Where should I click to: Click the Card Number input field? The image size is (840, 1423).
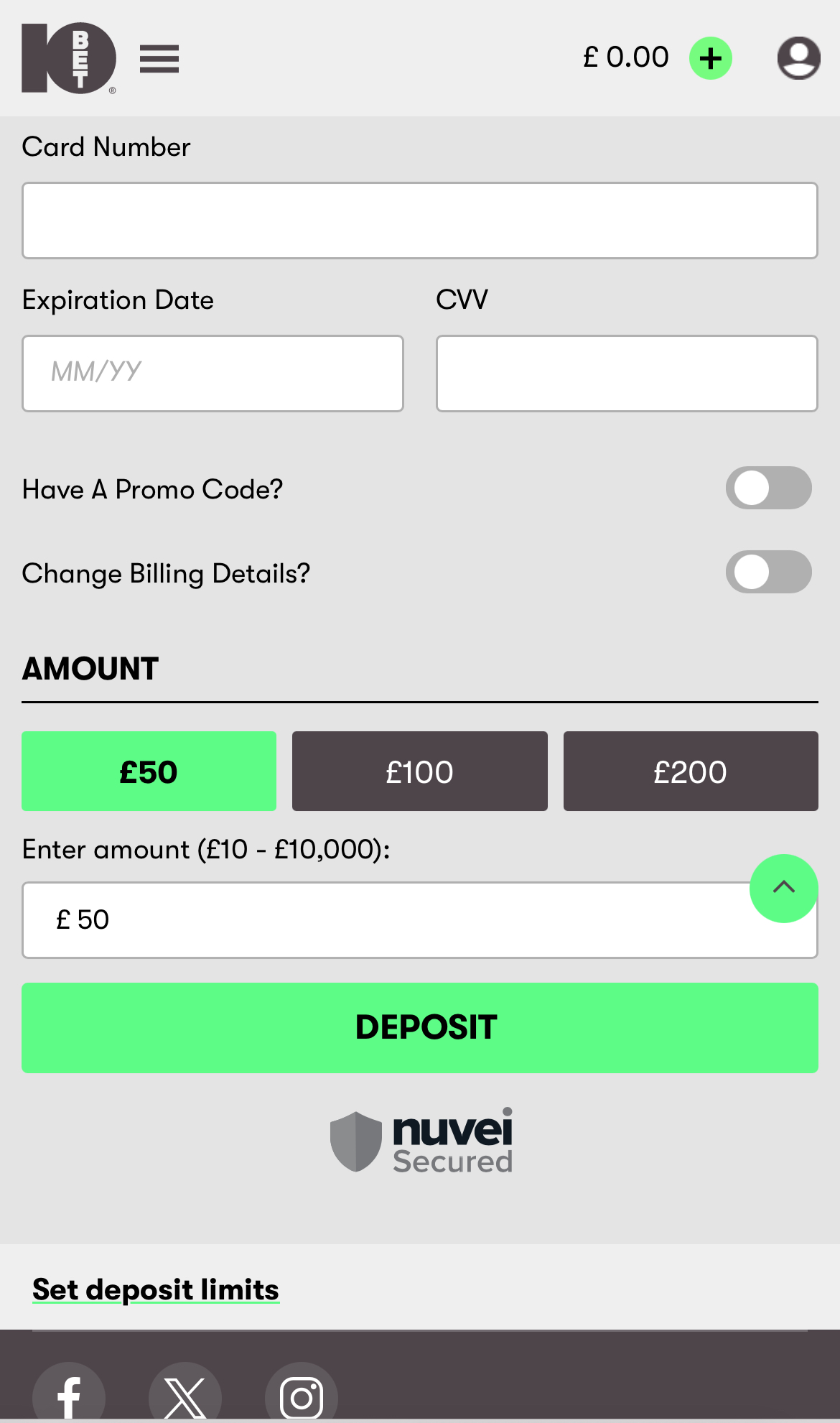coord(420,220)
